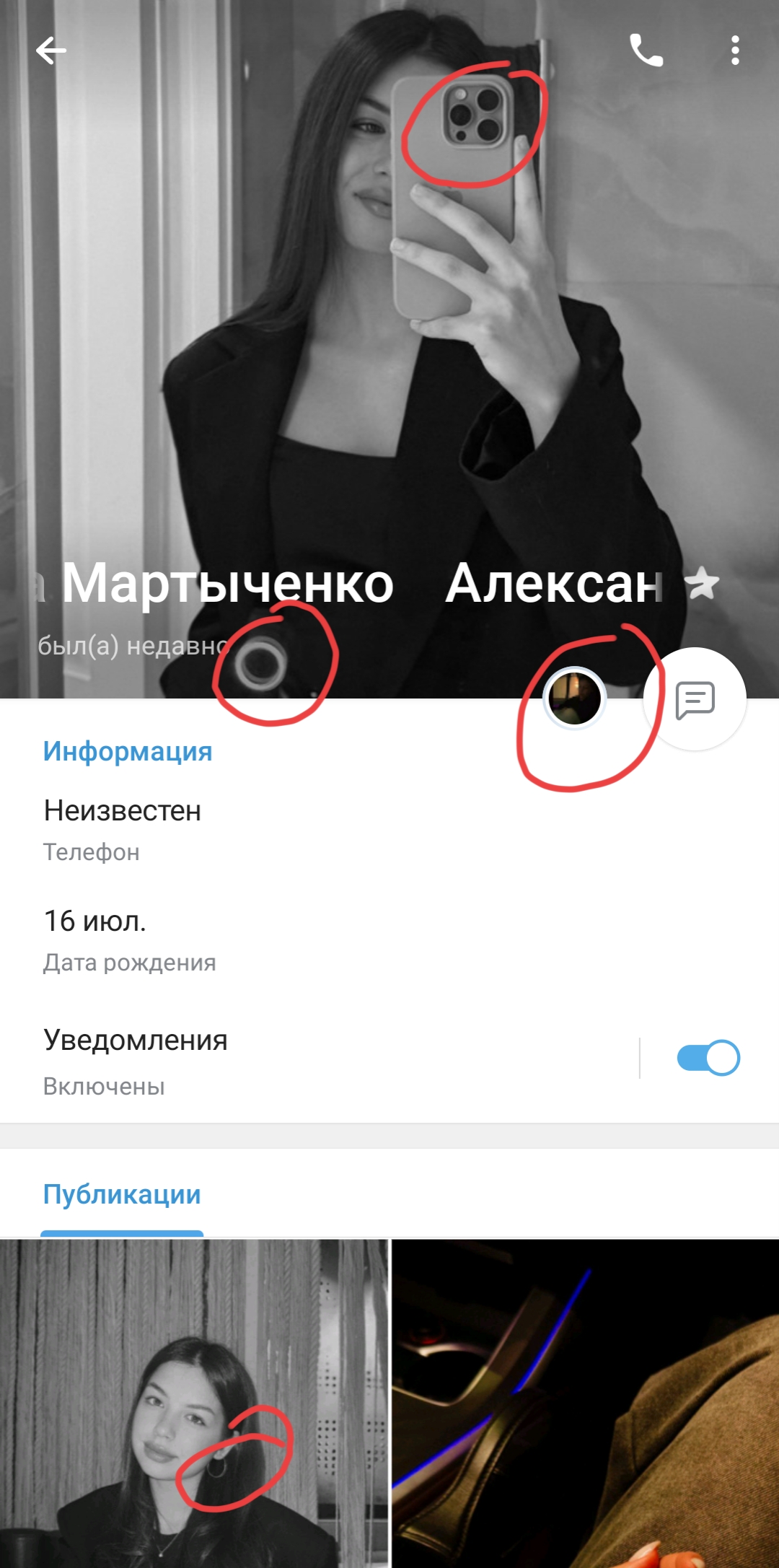Start a voice call
Viewport: 779px width, 1568px height.
(x=646, y=51)
